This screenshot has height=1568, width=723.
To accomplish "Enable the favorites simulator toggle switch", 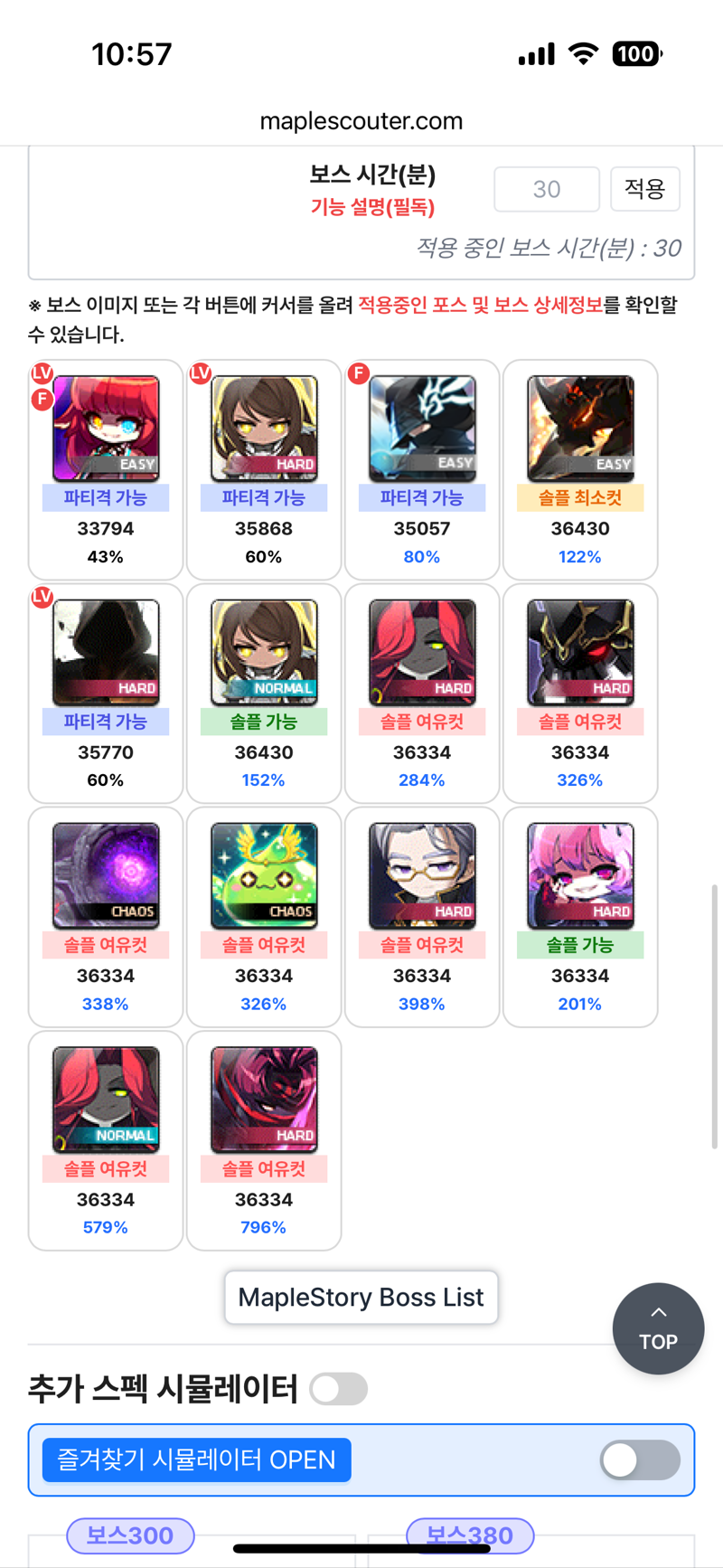I will pos(639,1459).
